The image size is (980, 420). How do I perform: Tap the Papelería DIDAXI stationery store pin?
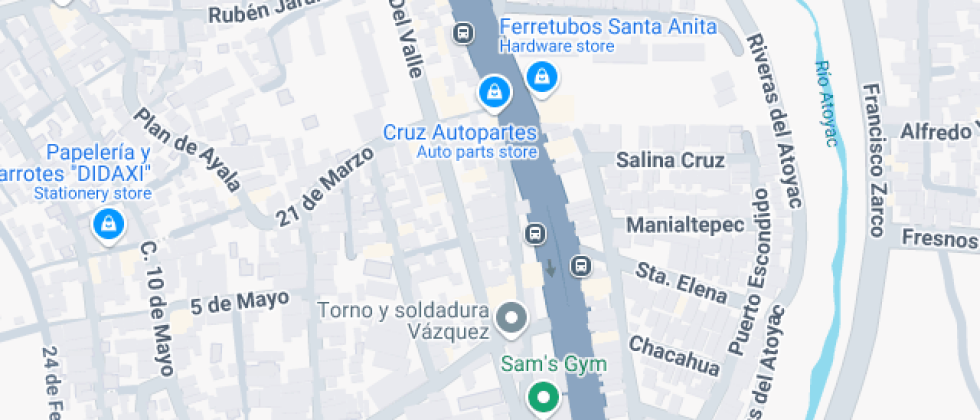pyautogui.click(x=108, y=224)
